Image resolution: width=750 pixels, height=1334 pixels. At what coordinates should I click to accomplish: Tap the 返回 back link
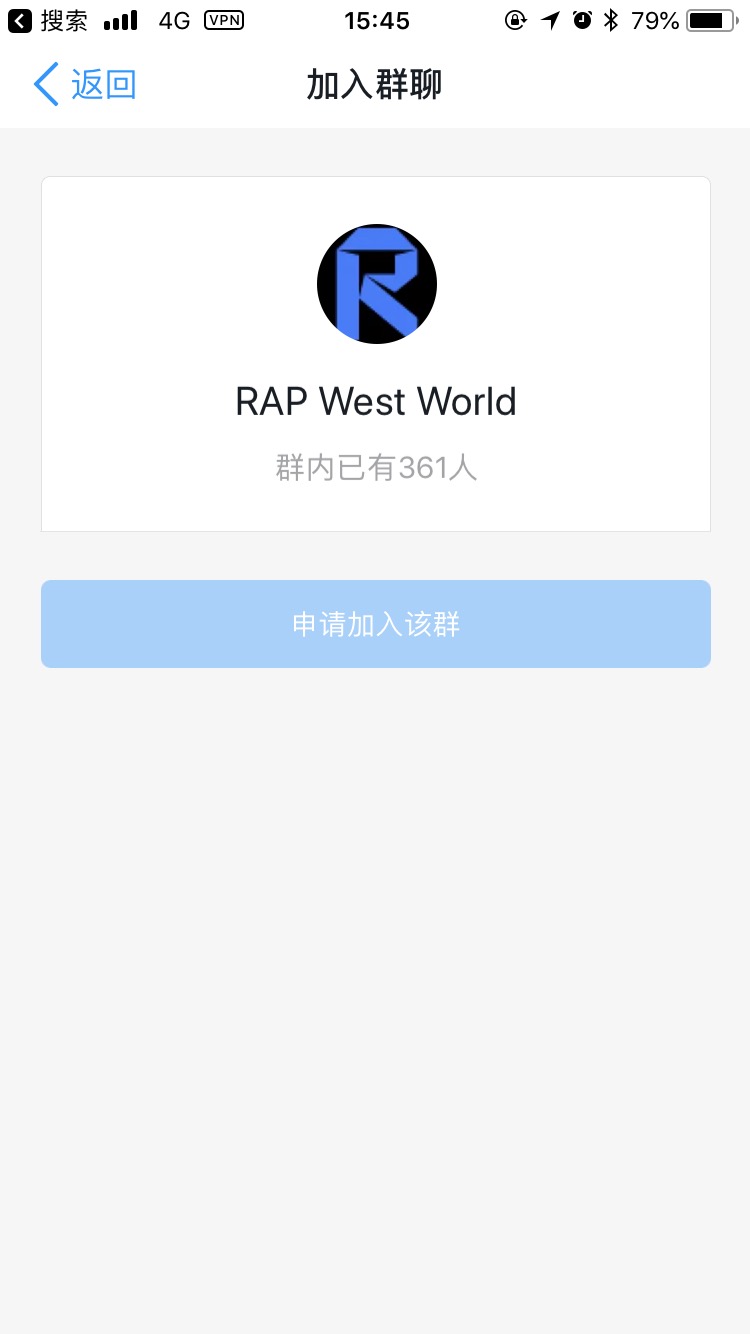104,84
